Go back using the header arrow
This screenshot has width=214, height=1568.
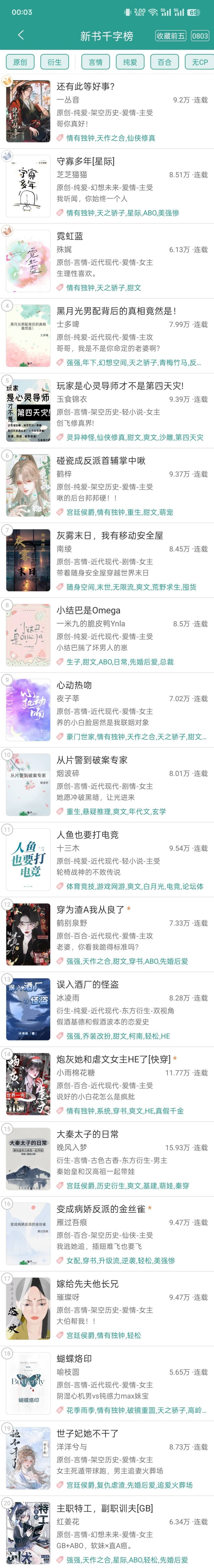tap(21, 35)
